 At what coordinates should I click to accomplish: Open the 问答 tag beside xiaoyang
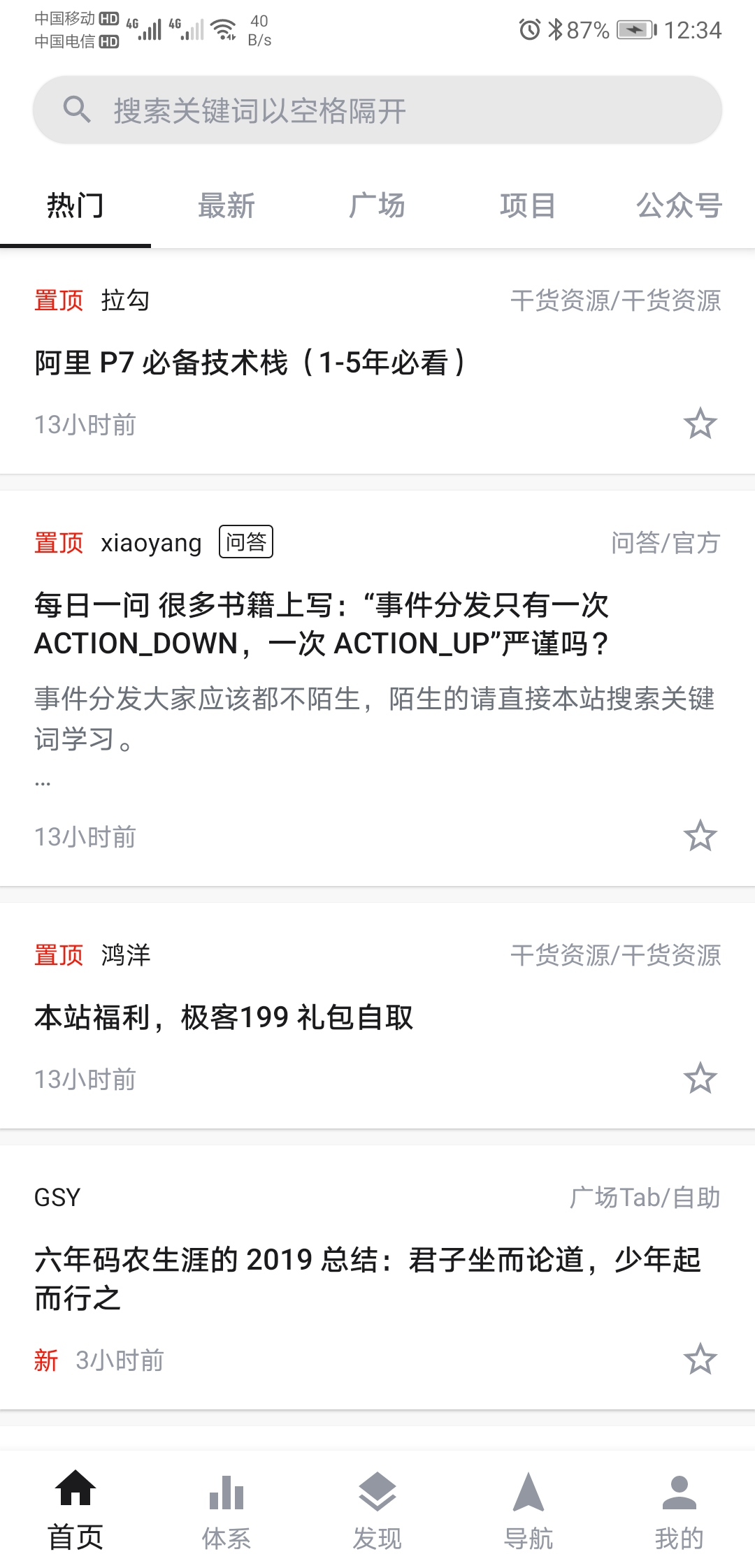click(246, 542)
